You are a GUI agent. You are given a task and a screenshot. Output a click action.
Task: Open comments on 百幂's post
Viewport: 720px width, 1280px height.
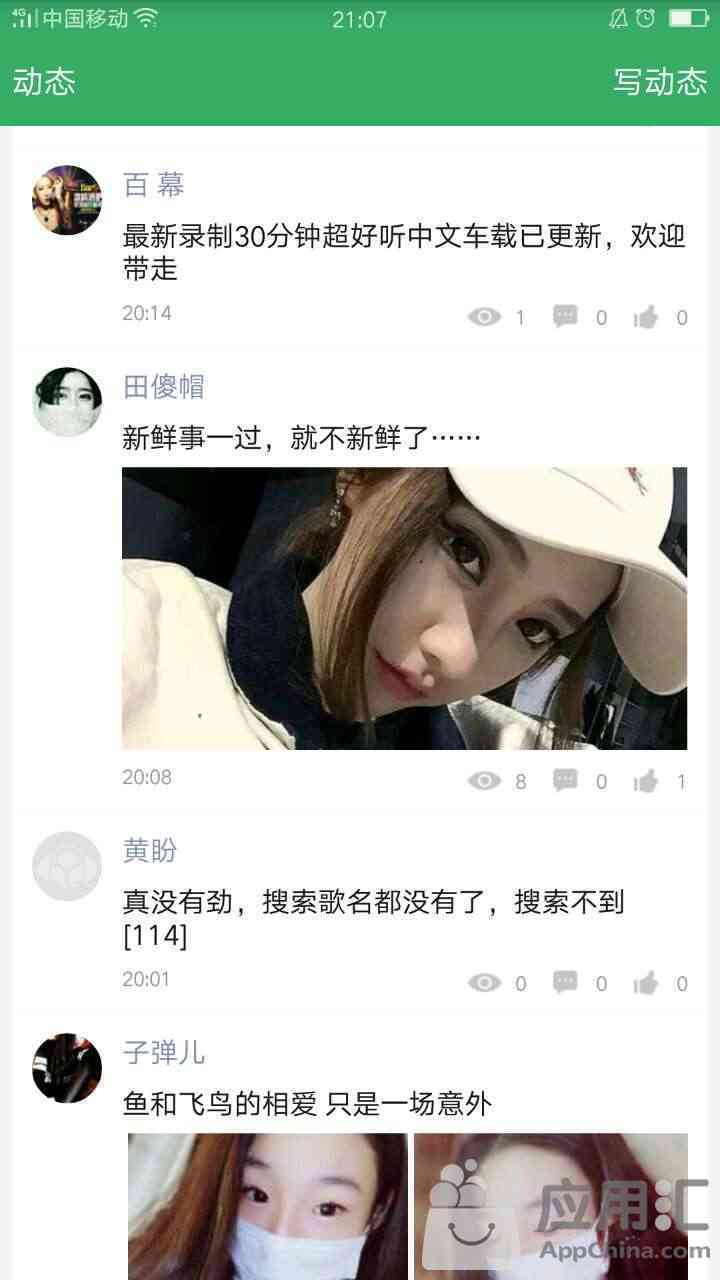pyautogui.click(x=566, y=318)
